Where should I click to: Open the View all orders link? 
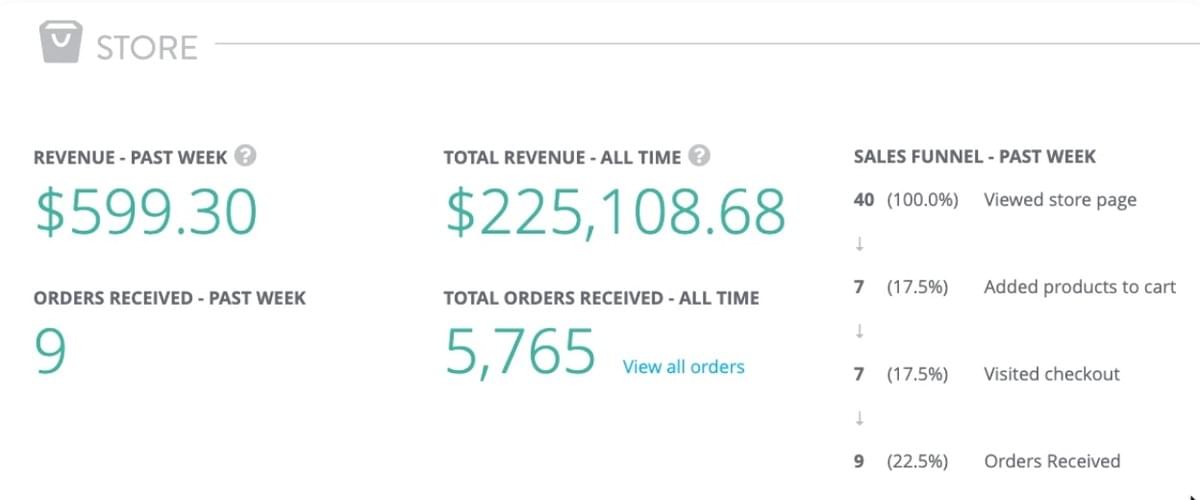click(683, 367)
